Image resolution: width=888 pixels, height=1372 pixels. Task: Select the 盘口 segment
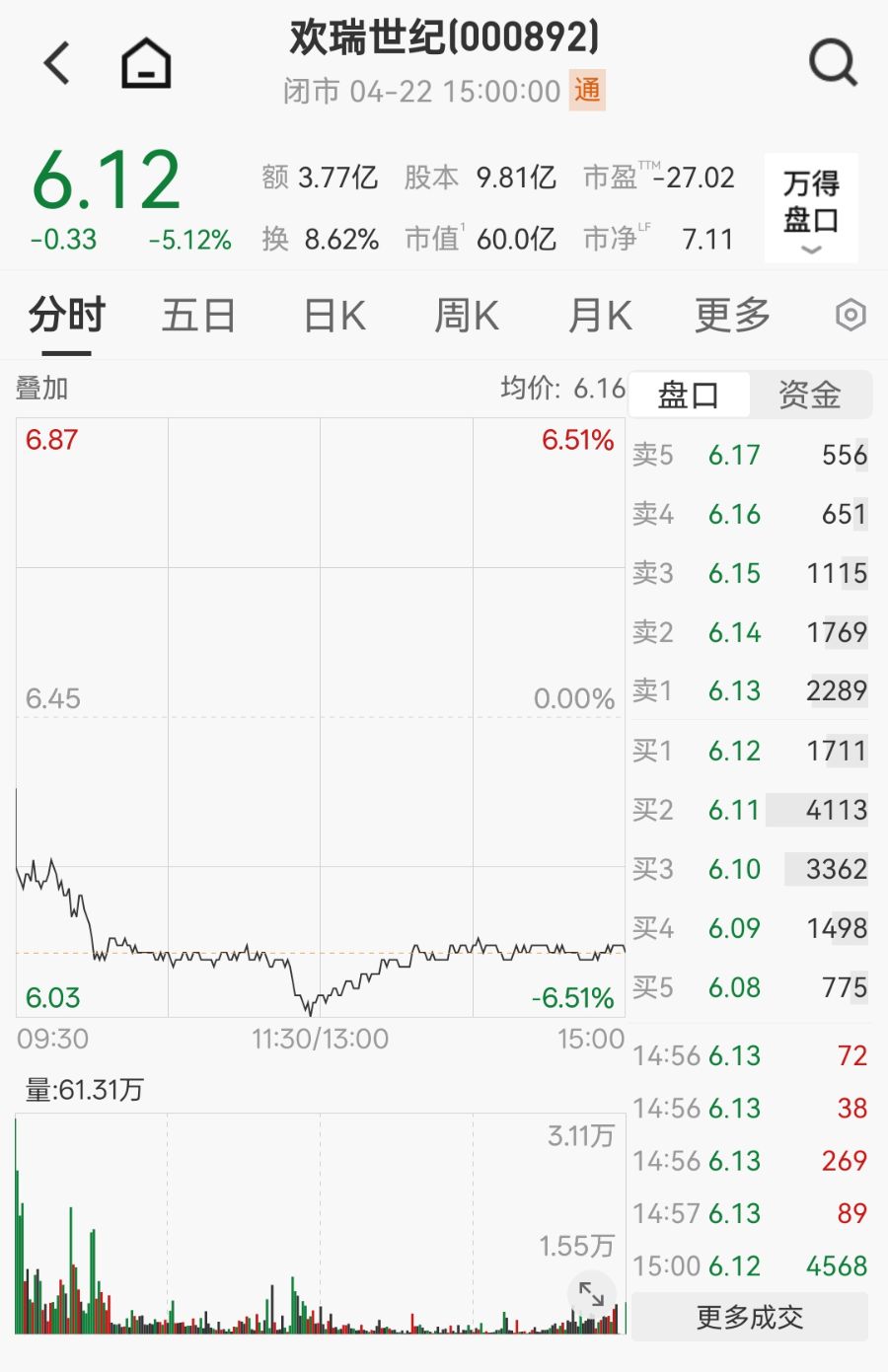click(x=689, y=395)
